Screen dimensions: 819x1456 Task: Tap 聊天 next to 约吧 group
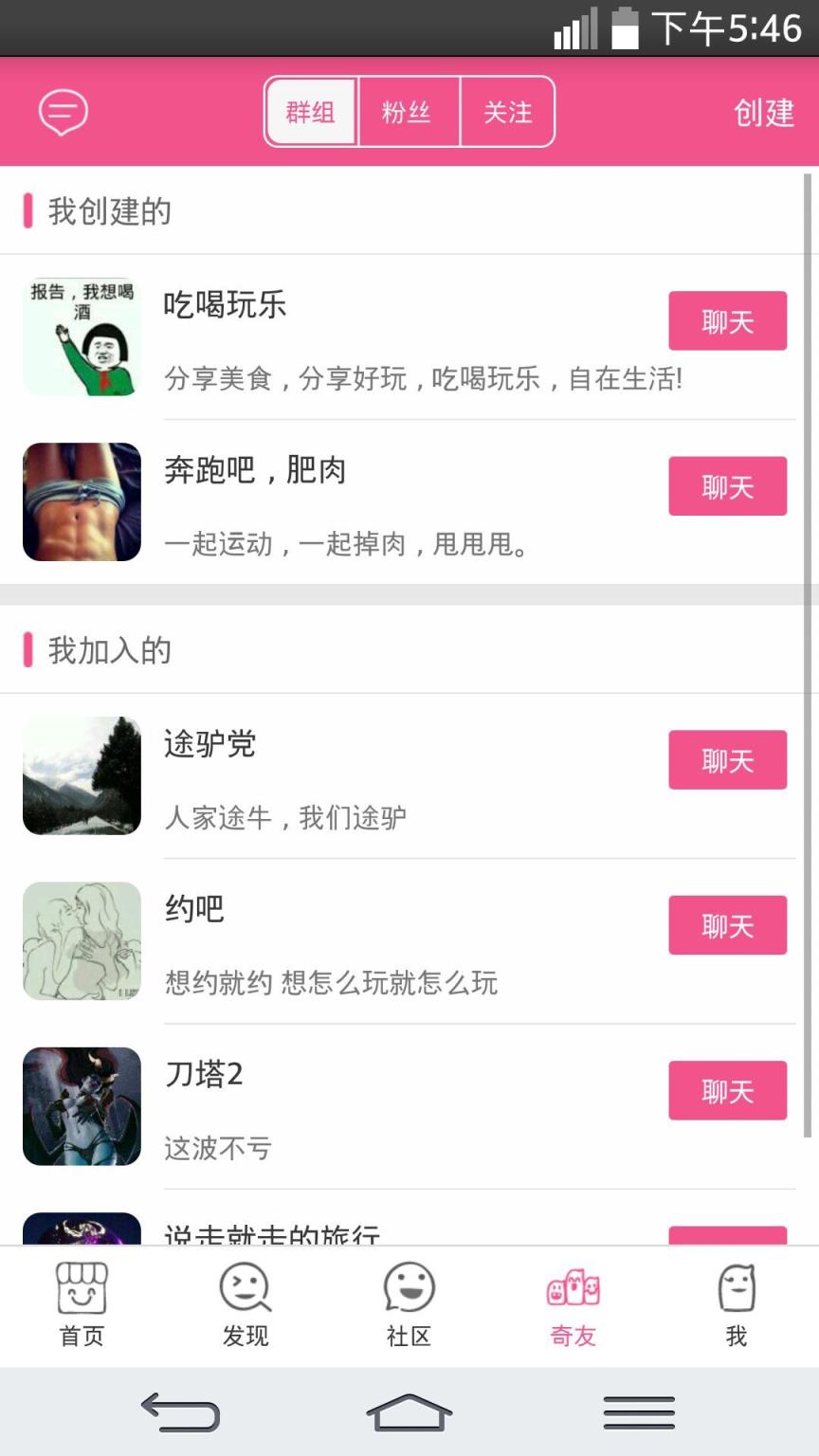click(x=727, y=925)
